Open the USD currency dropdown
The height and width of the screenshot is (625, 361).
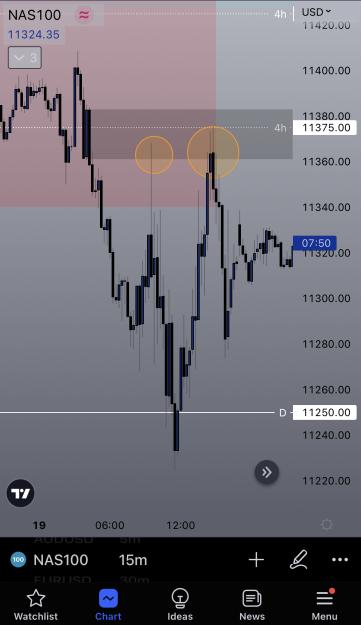tap(316, 12)
